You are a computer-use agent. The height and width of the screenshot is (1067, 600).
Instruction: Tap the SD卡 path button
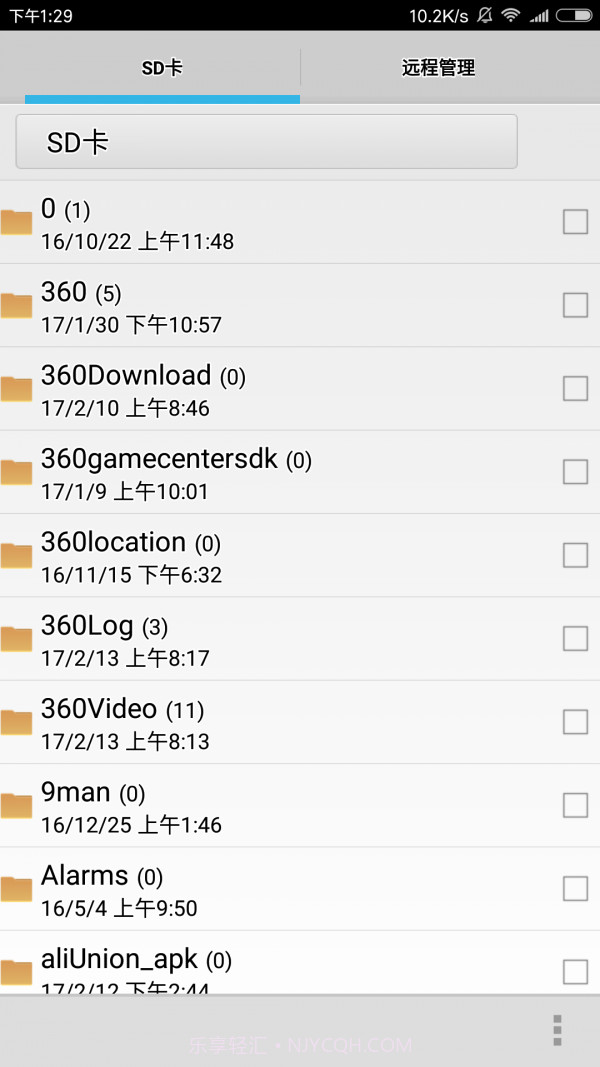point(266,142)
